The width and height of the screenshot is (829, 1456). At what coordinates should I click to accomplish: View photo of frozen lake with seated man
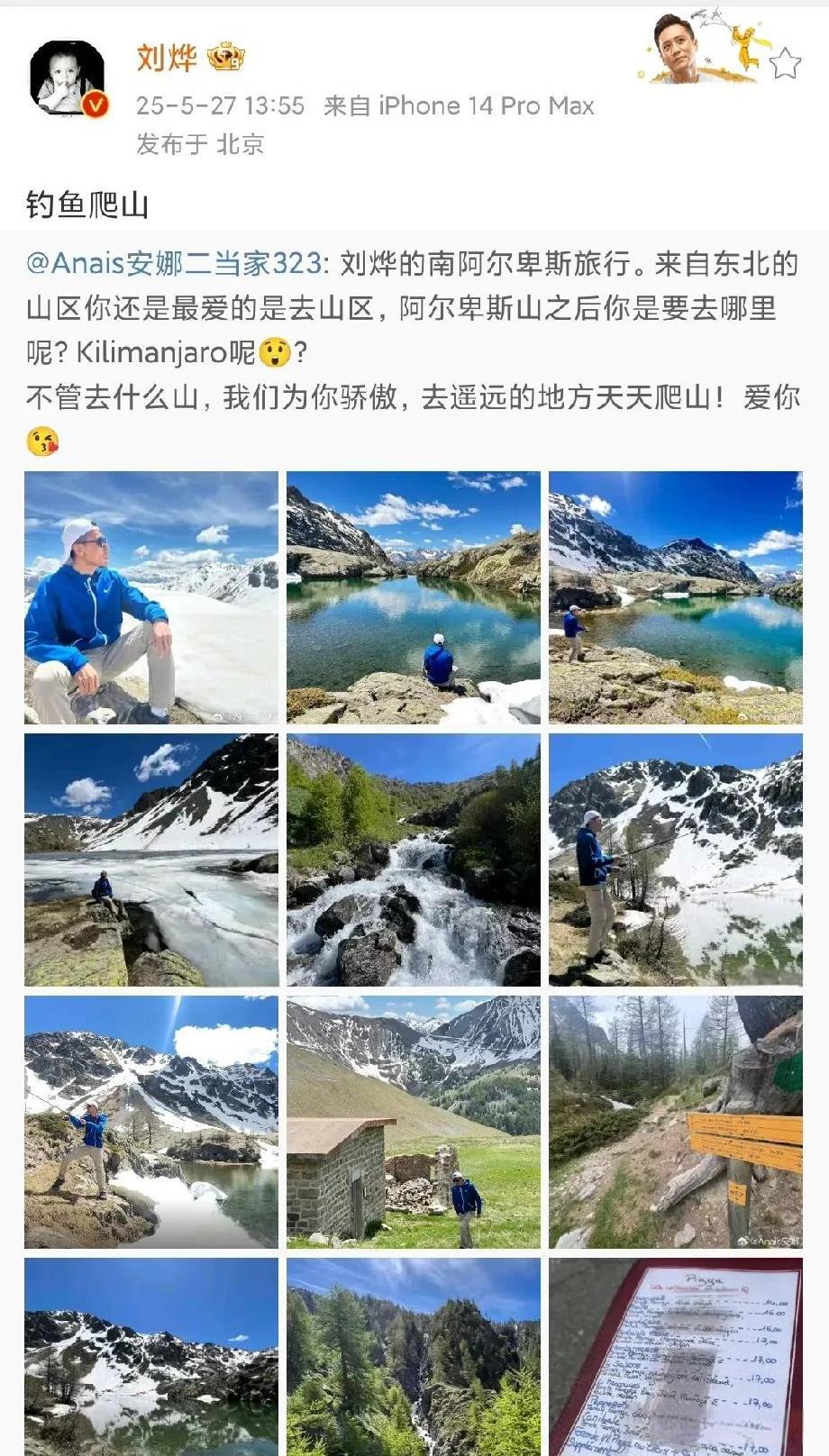[x=151, y=860]
